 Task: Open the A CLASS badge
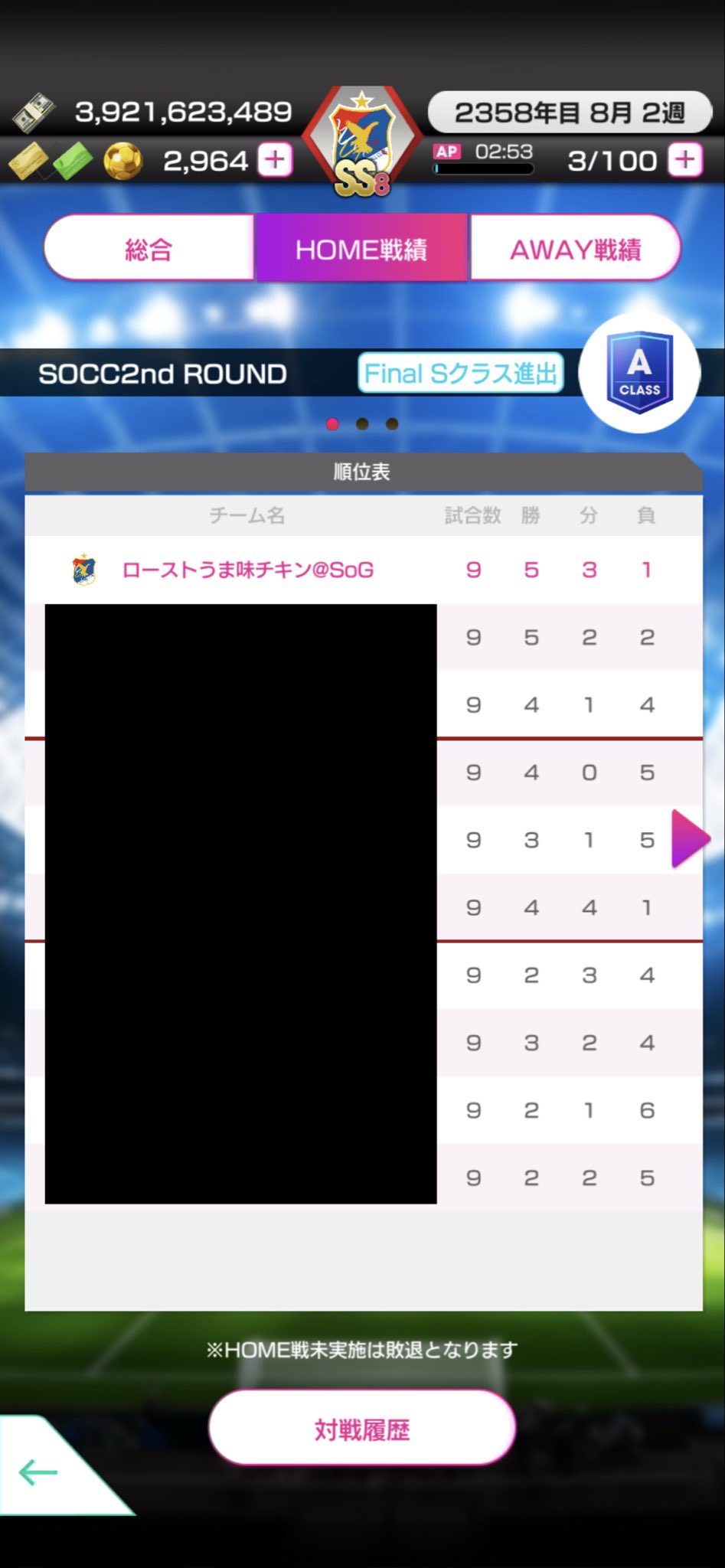640,373
